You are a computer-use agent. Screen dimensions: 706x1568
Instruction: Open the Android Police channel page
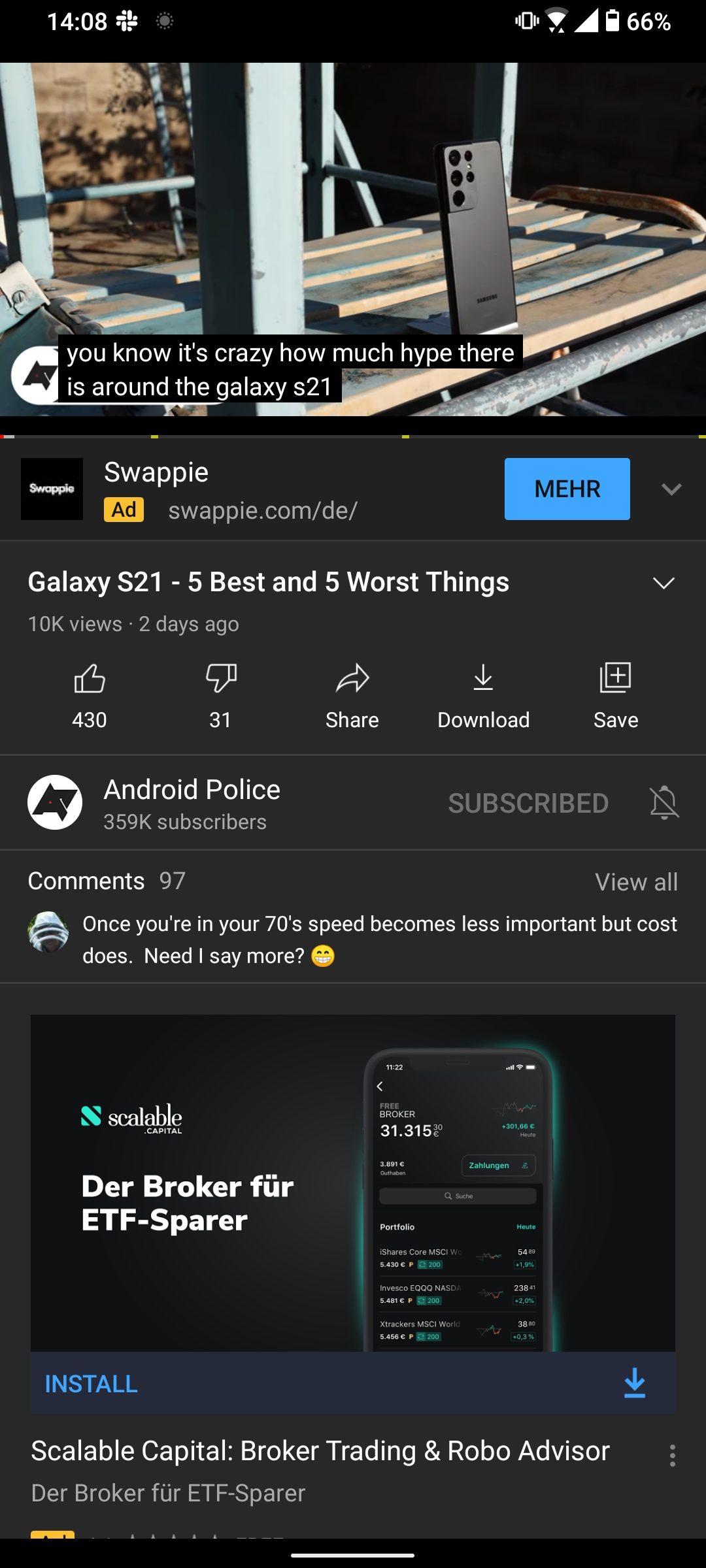coord(192,803)
